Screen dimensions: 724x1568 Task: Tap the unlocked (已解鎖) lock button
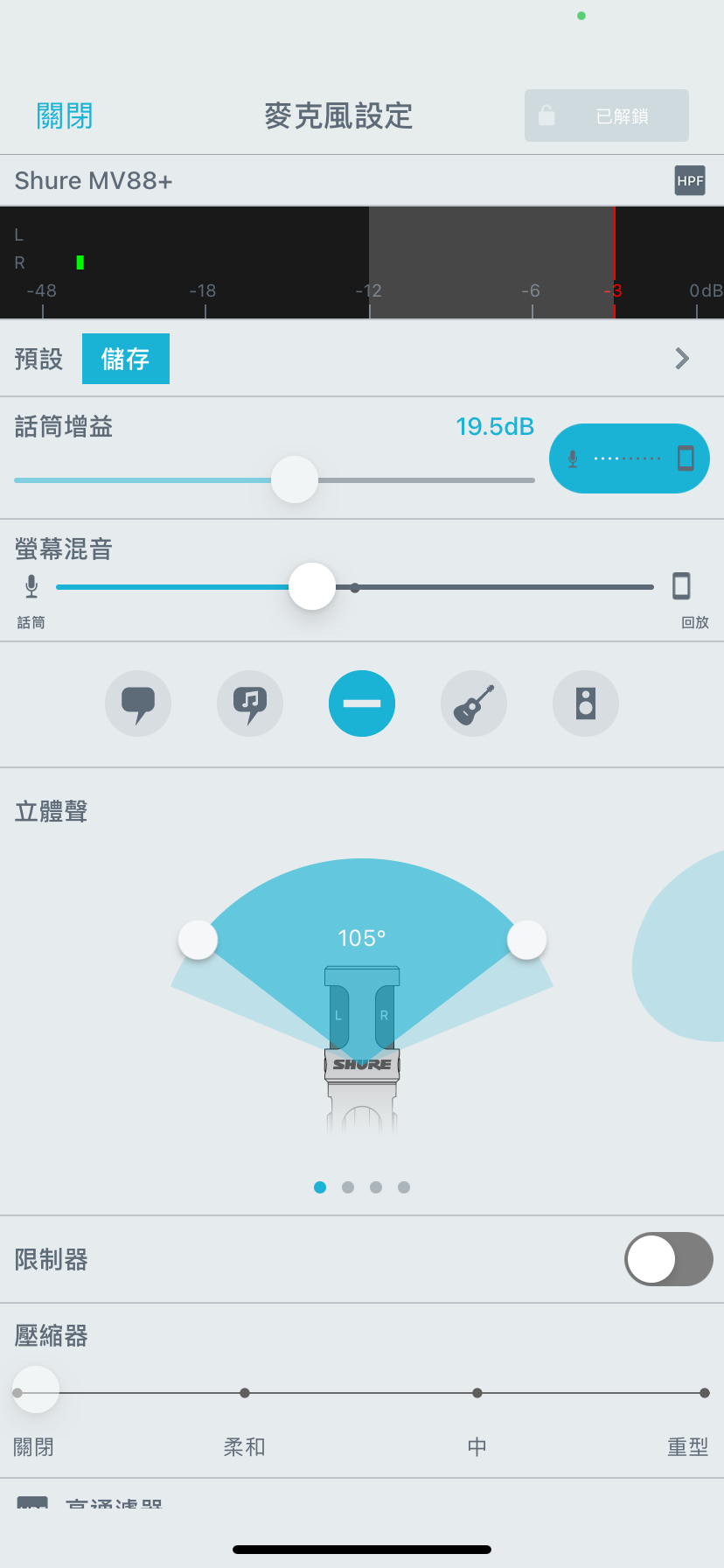coord(606,115)
